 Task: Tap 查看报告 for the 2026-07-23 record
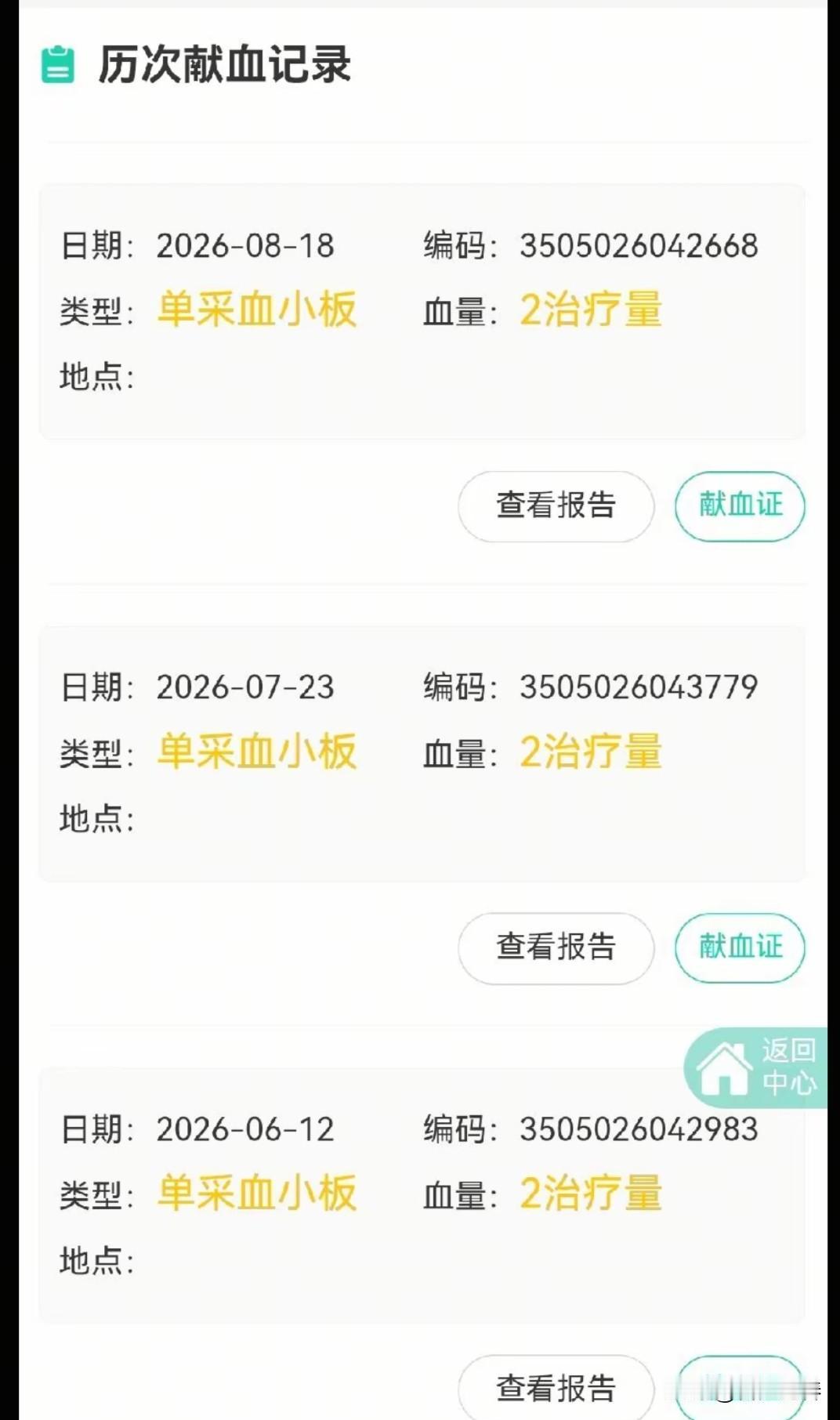pos(556,947)
